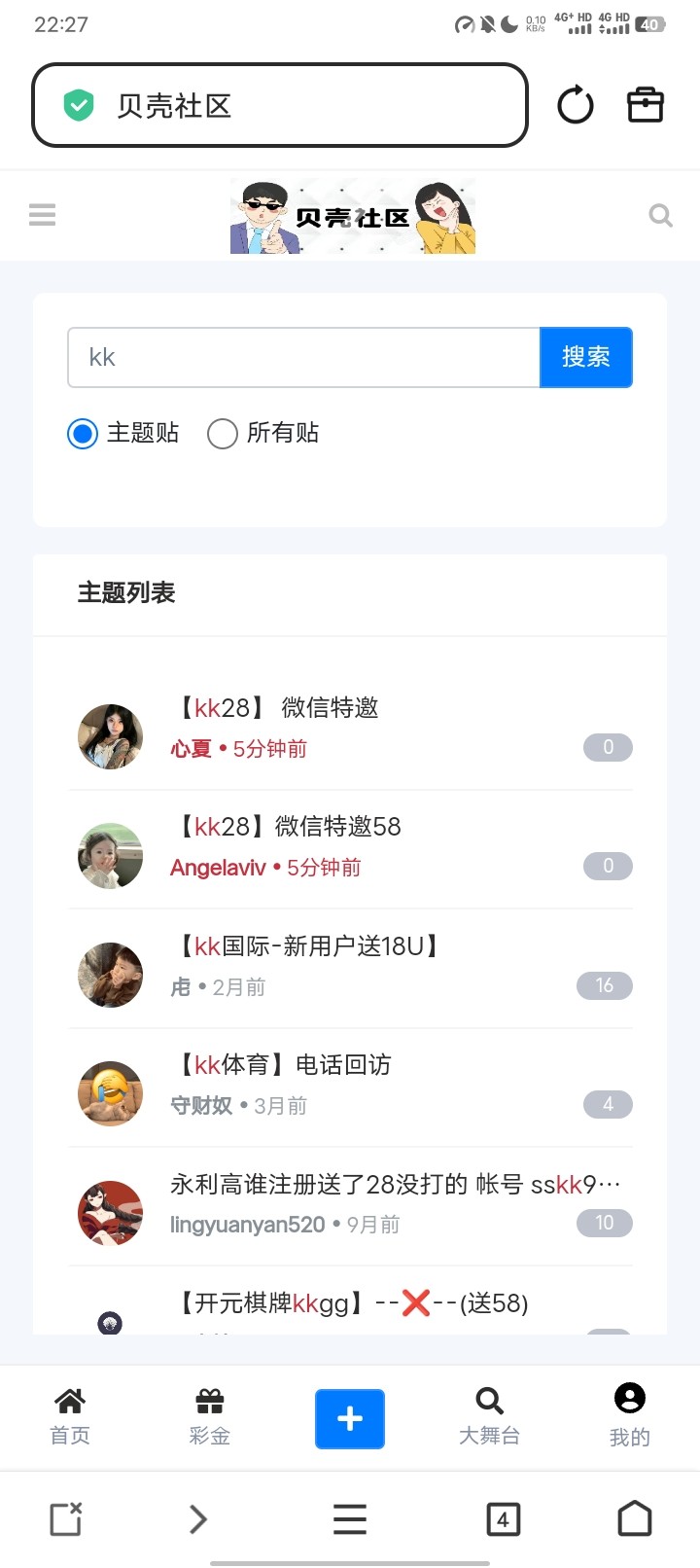Reload the page with the refresh icon
The height and width of the screenshot is (1568, 700).
tap(575, 104)
